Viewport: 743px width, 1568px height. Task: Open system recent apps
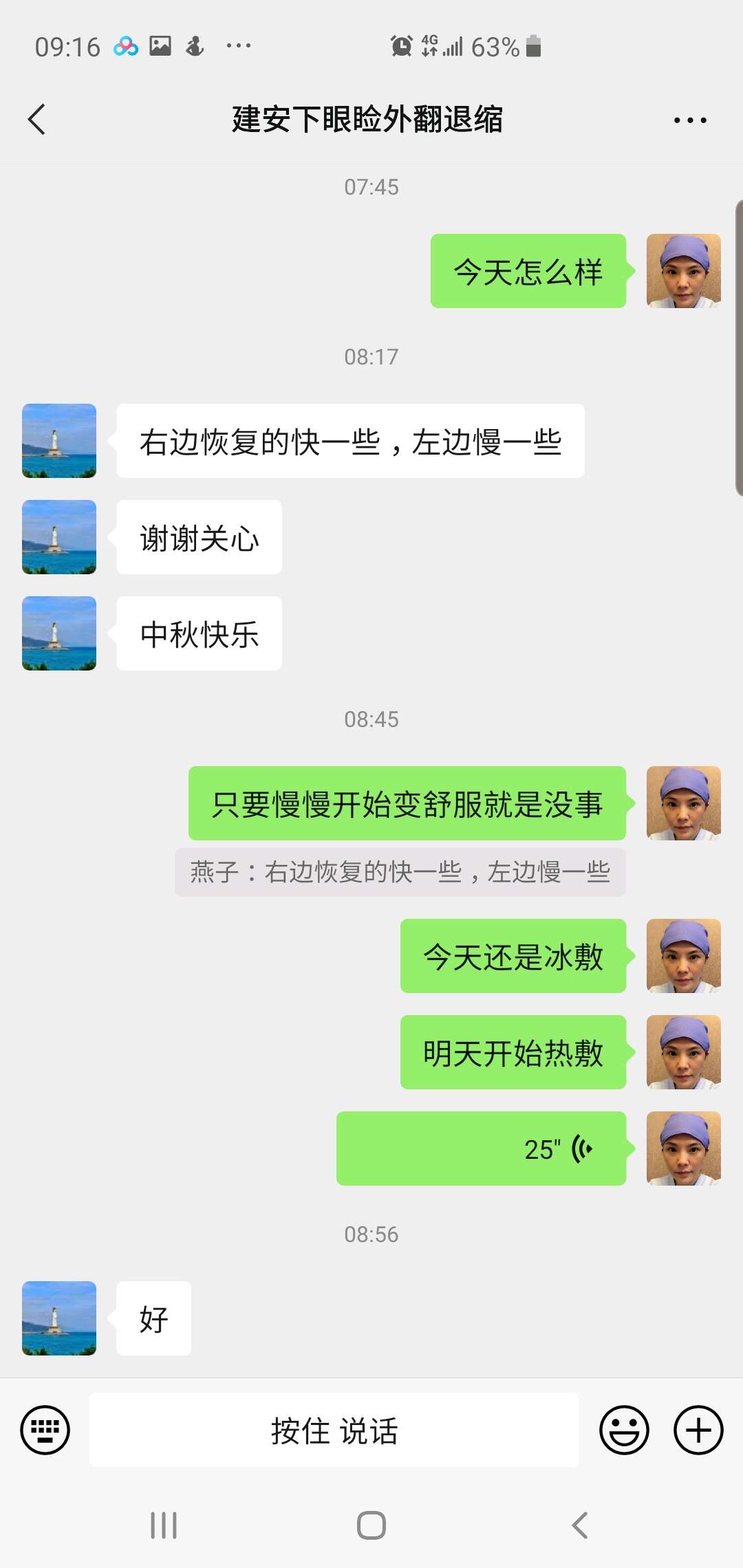point(164,1525)
